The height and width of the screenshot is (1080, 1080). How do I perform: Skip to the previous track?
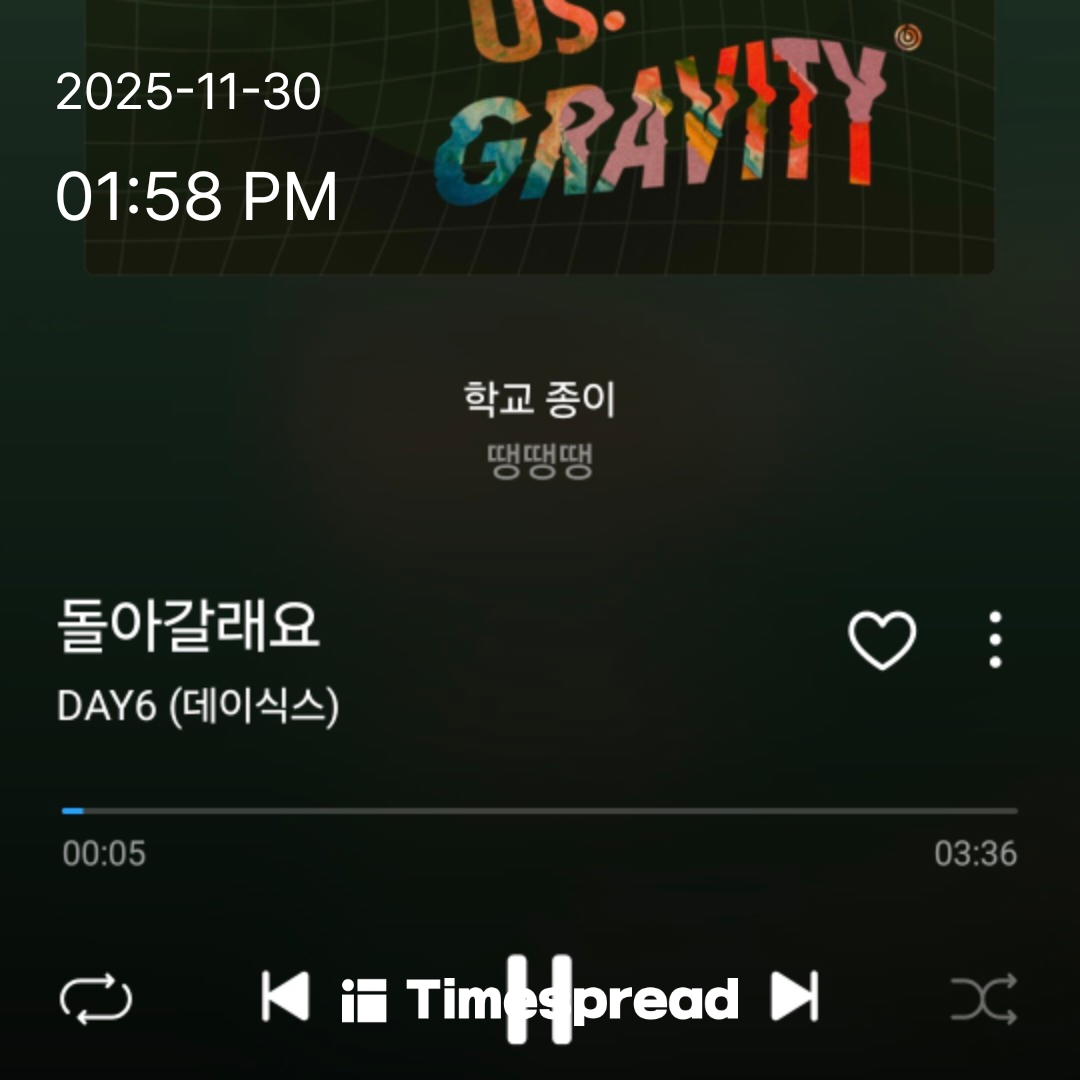click(x=285, y=997)
